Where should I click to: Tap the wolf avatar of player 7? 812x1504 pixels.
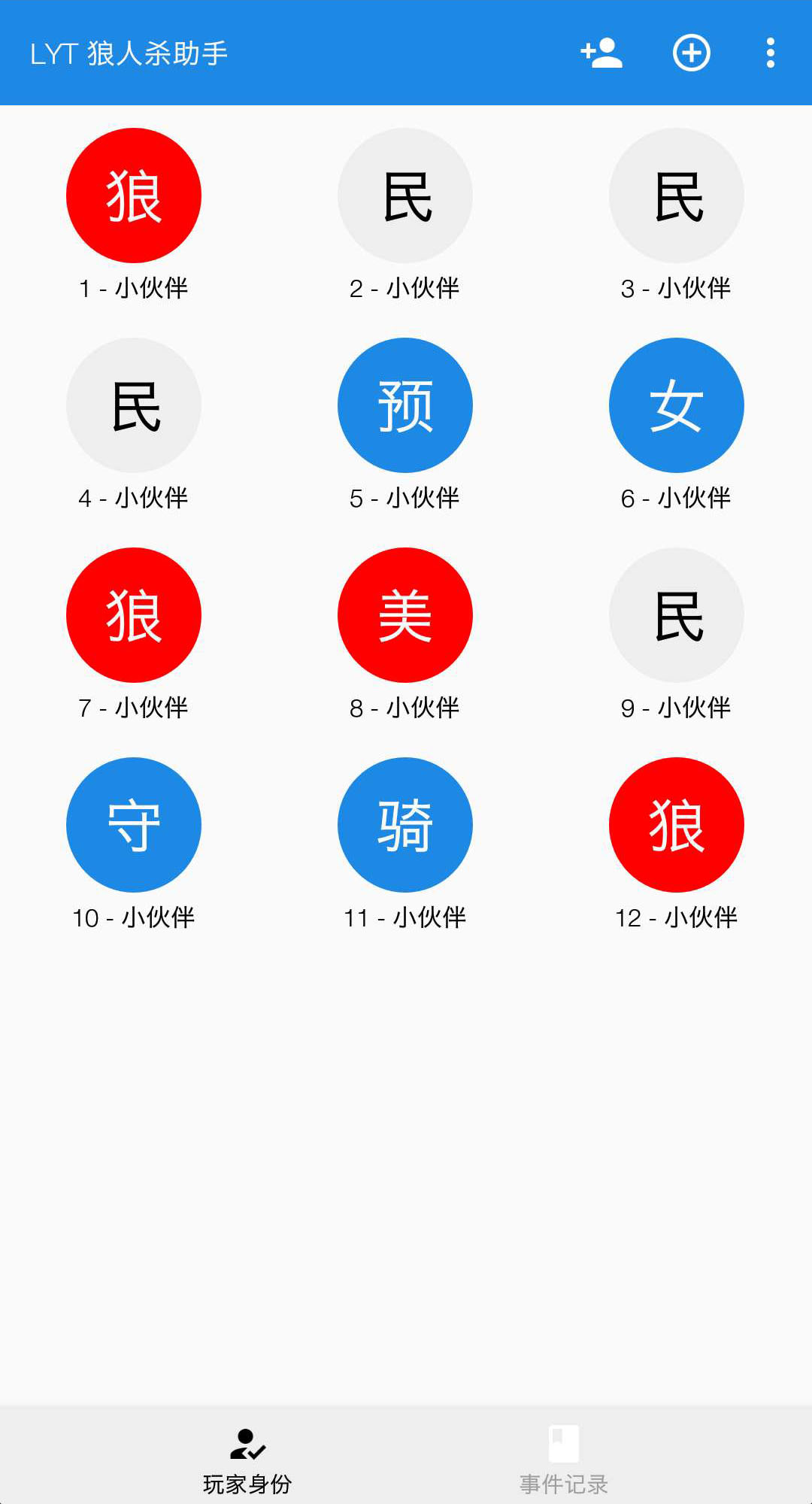point(134,614)
